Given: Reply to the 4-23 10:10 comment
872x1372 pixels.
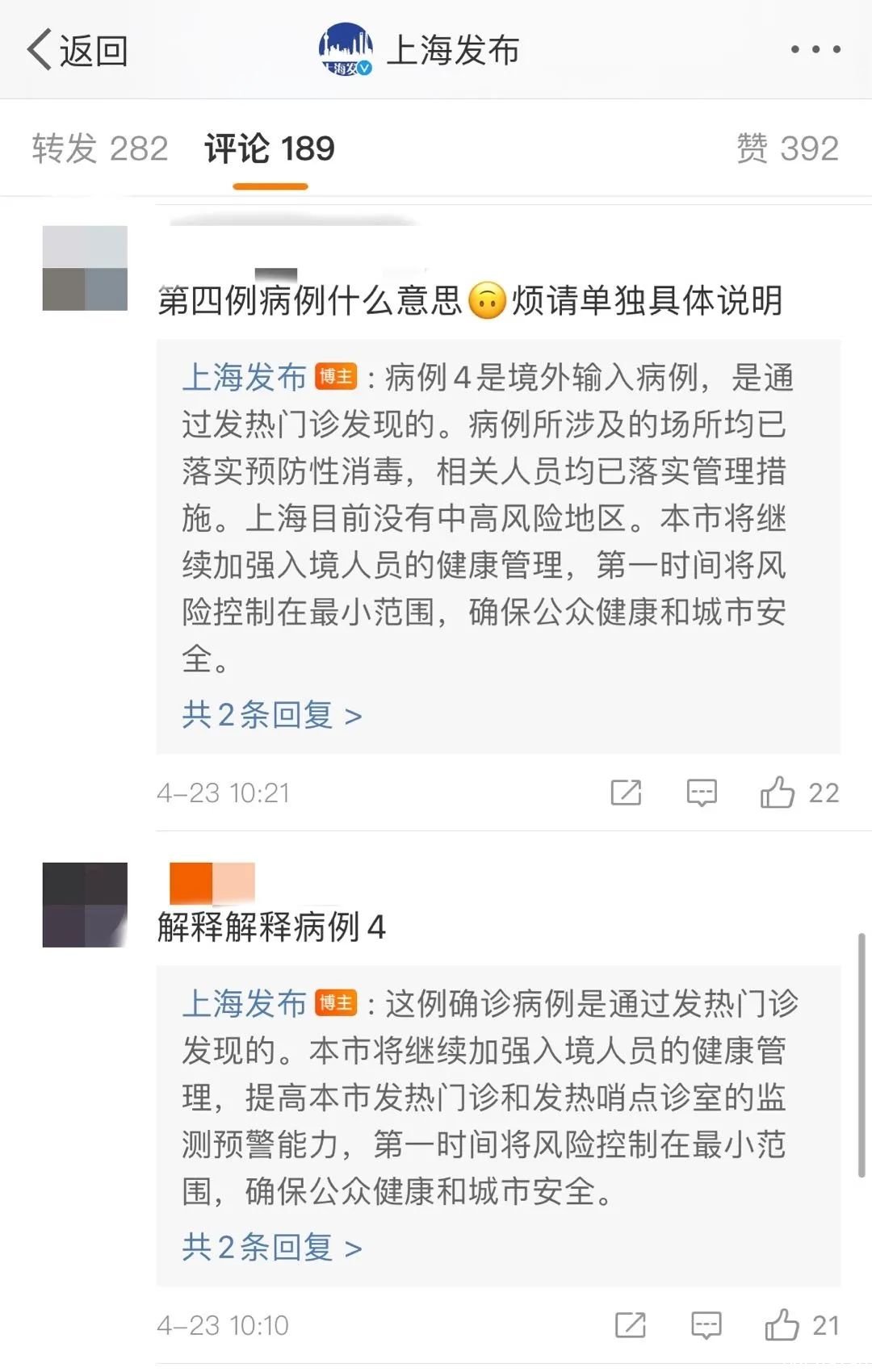Looking at the screenshot, I should [x=706, y=1325].
